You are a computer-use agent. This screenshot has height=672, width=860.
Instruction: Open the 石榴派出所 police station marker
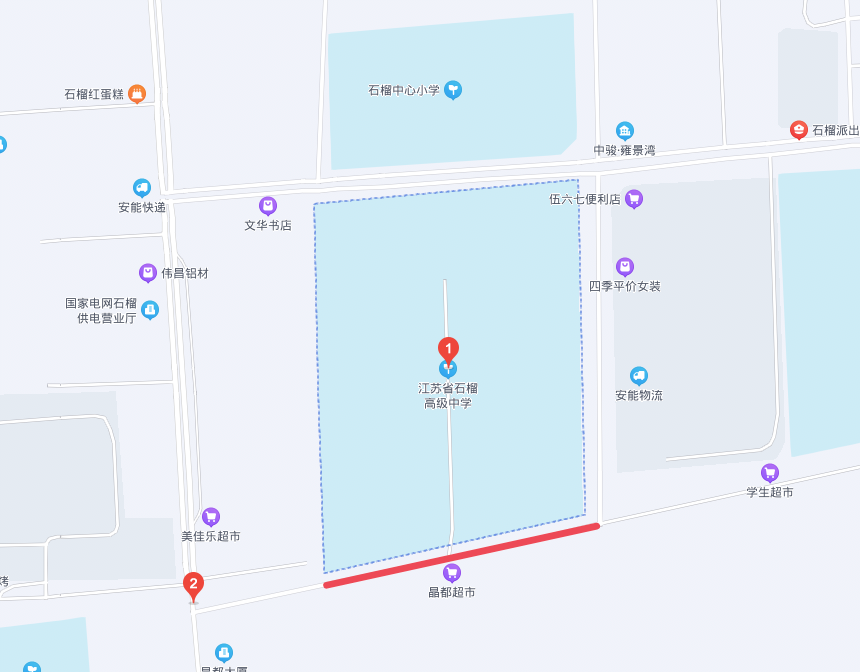tap(799, 130)
